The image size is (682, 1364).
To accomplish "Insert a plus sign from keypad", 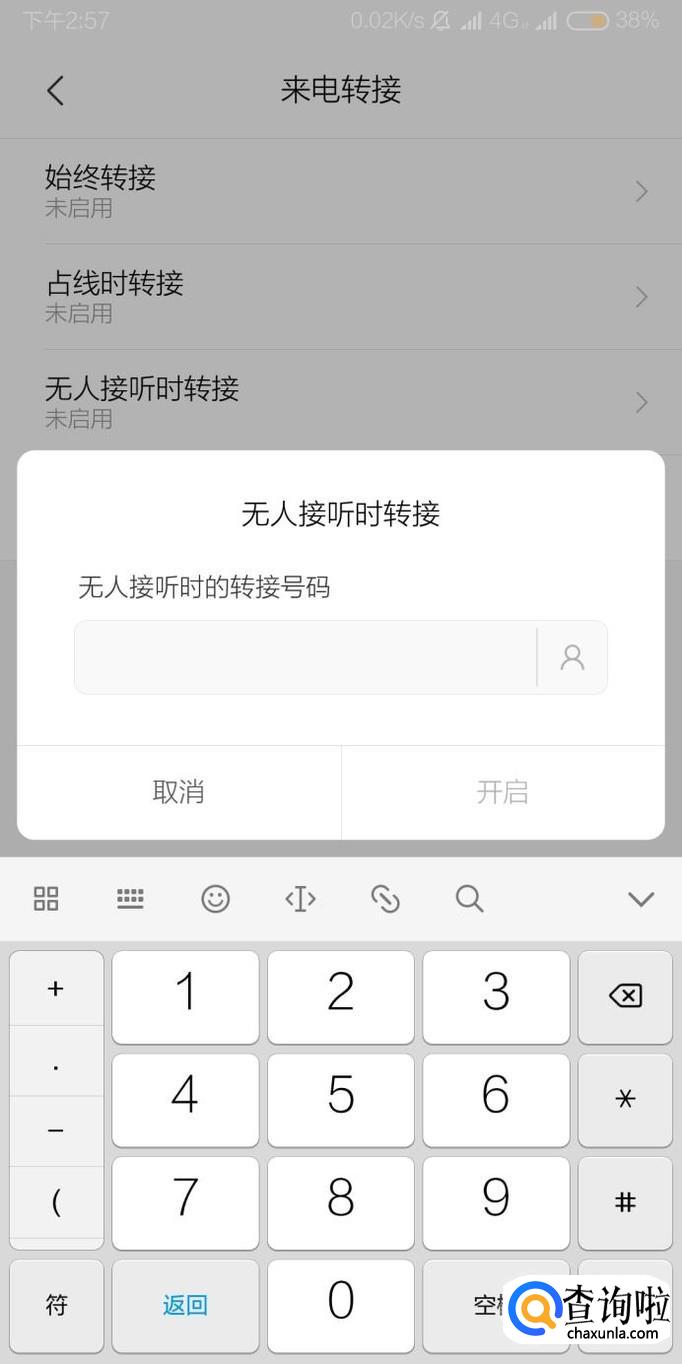I will (56, 989).
